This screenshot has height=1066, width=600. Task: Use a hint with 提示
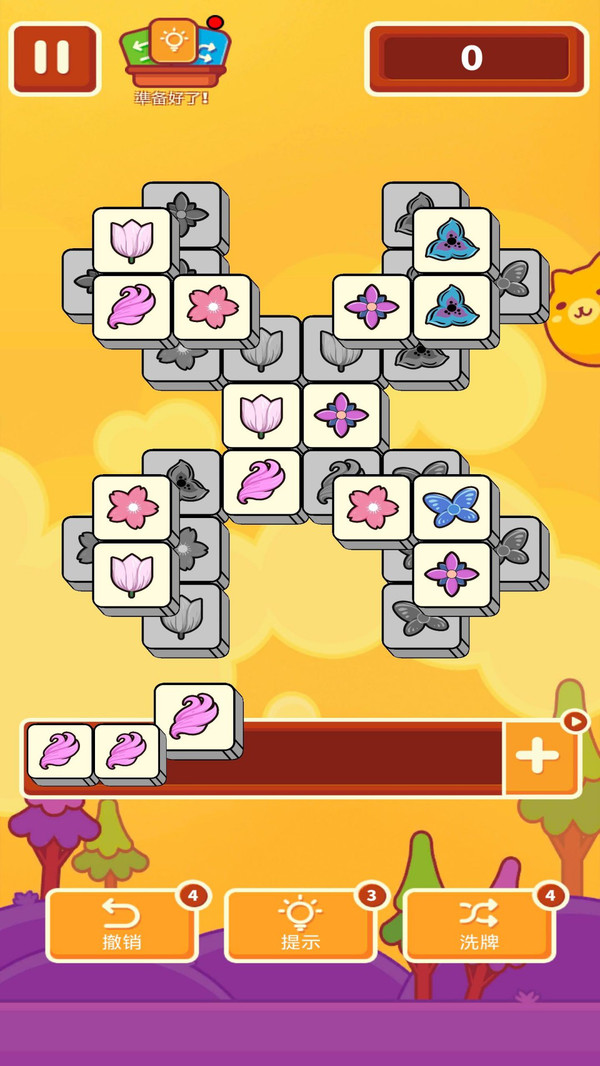300,925
